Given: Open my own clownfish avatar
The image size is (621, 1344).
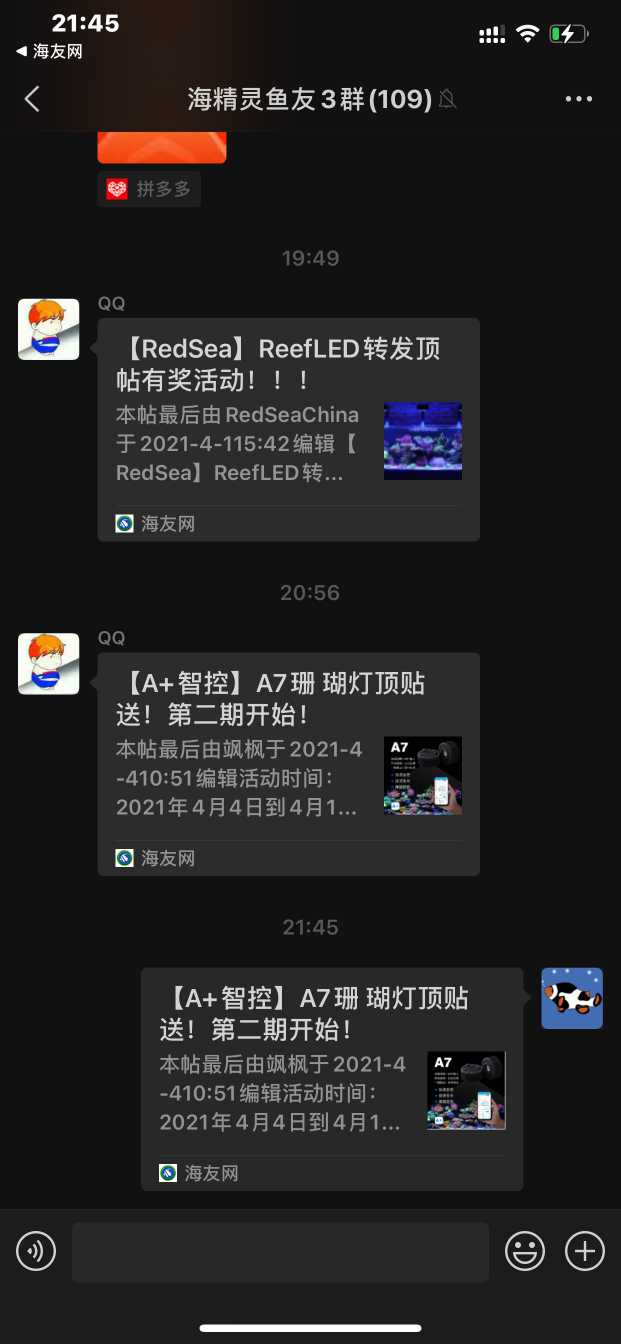Looking at the screenshot, I should click(x=572, y=998).
